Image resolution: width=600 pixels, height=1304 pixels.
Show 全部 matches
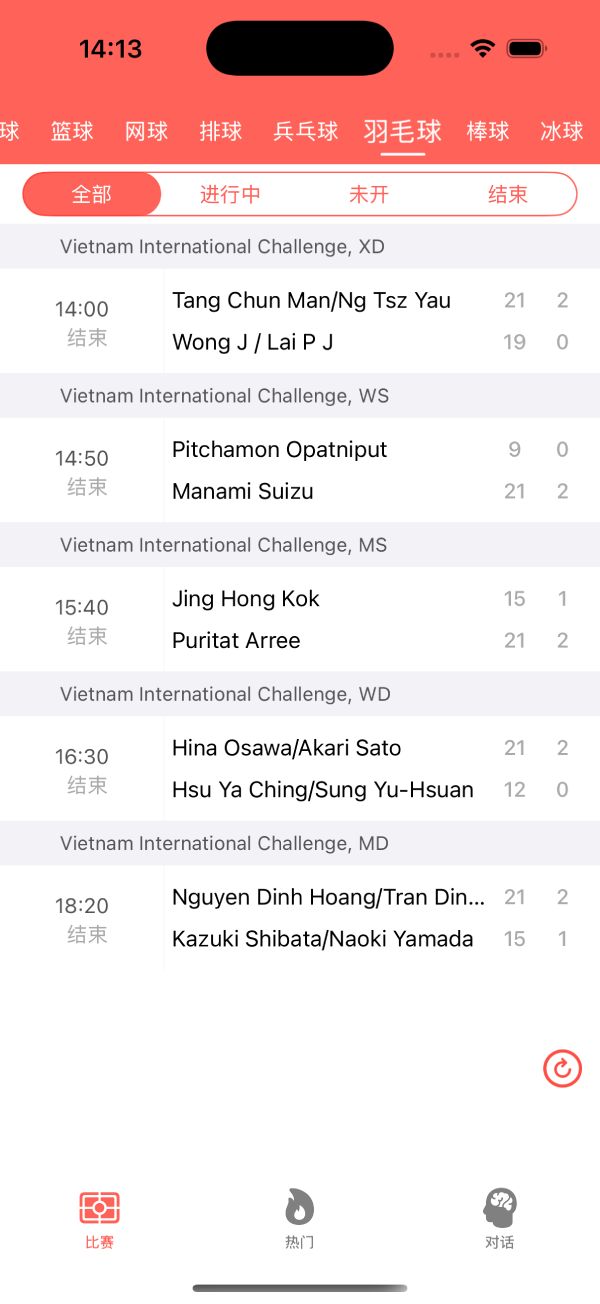pyautogui.click(x=91, y=194)
